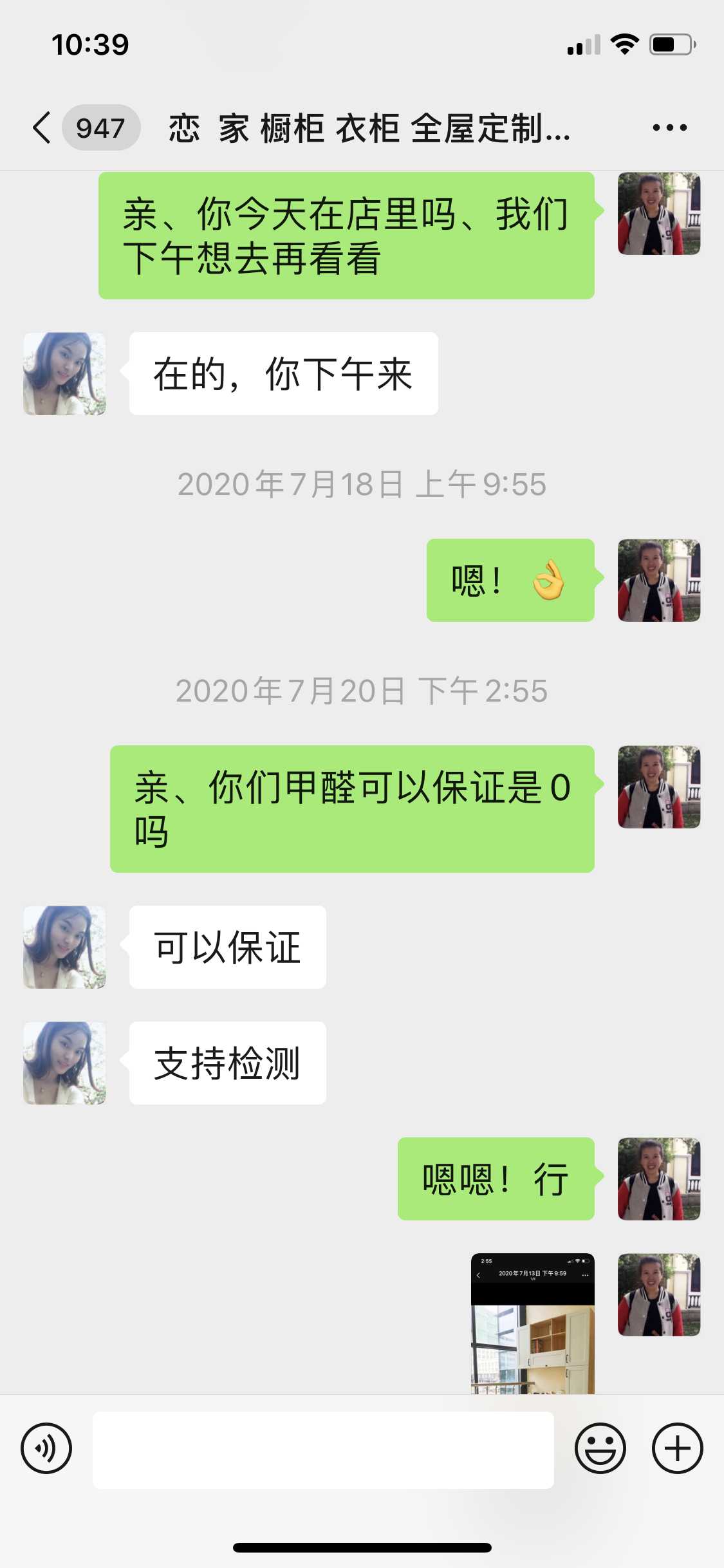Tap the message text field
The height and width of the screenshot is (1568, 724).
coord(323,1450)
